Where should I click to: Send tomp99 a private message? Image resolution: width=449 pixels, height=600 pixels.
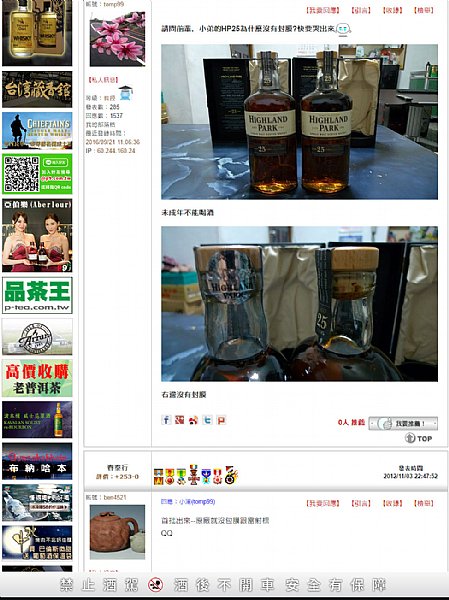(103, 80)
